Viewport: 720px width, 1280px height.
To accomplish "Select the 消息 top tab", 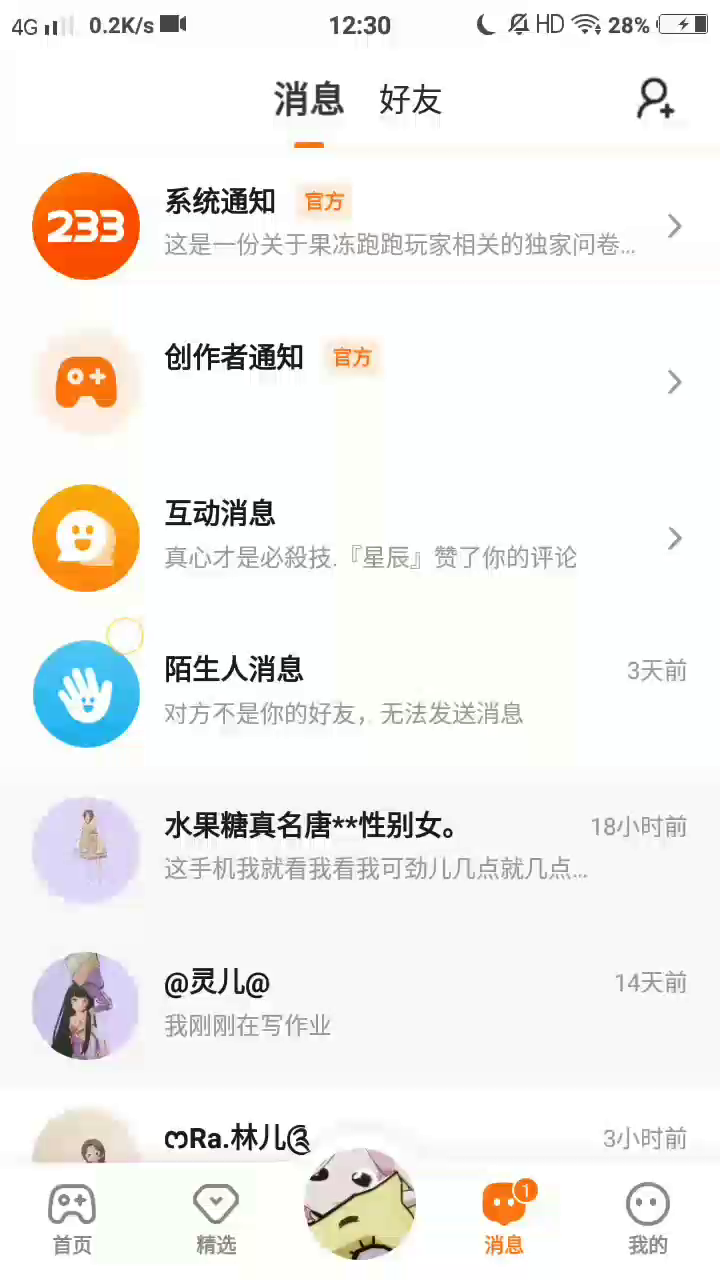I will pyautogui.click(x=309, y=100).
